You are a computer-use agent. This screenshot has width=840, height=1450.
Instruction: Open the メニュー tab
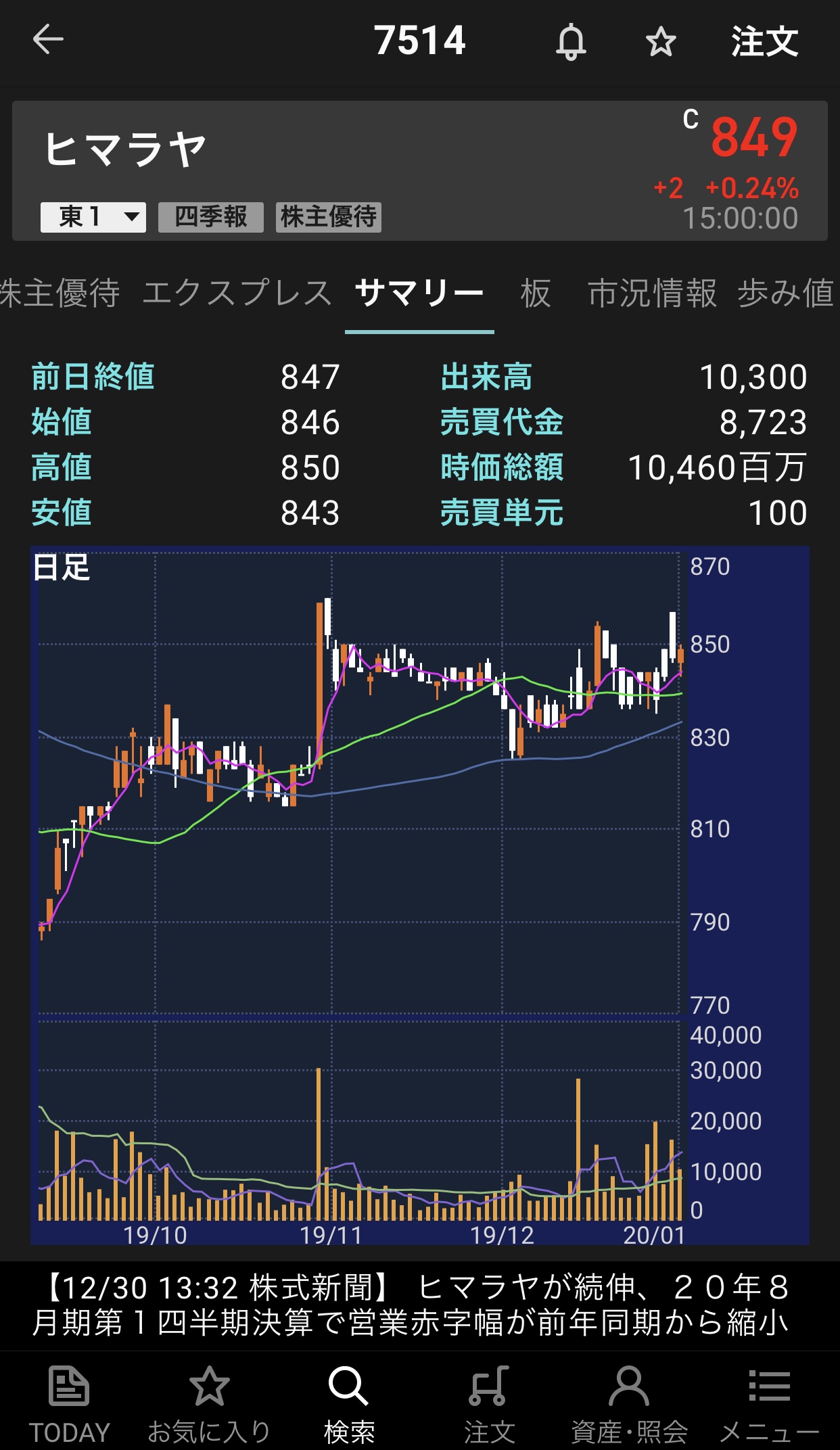tap(769, 1404)
